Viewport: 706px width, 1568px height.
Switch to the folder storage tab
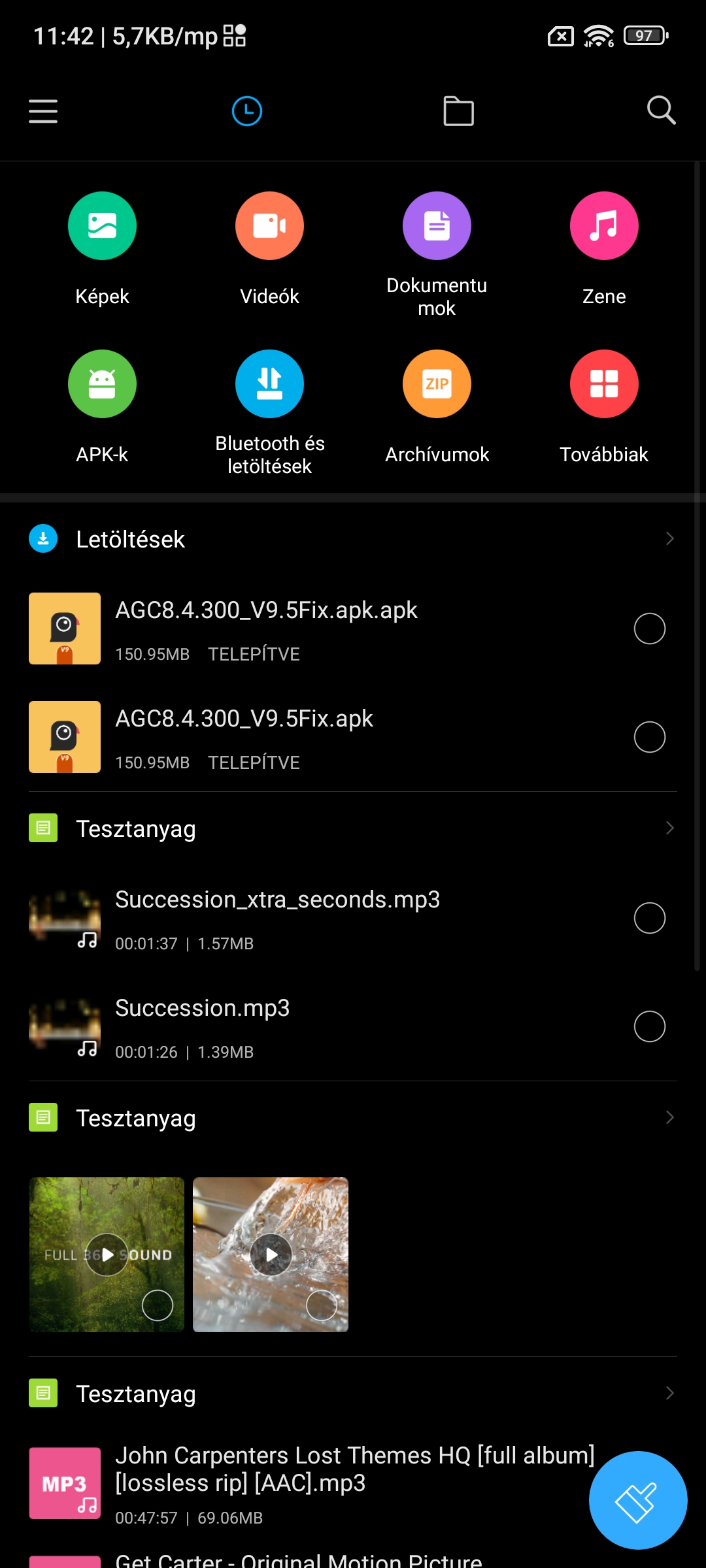458,111
